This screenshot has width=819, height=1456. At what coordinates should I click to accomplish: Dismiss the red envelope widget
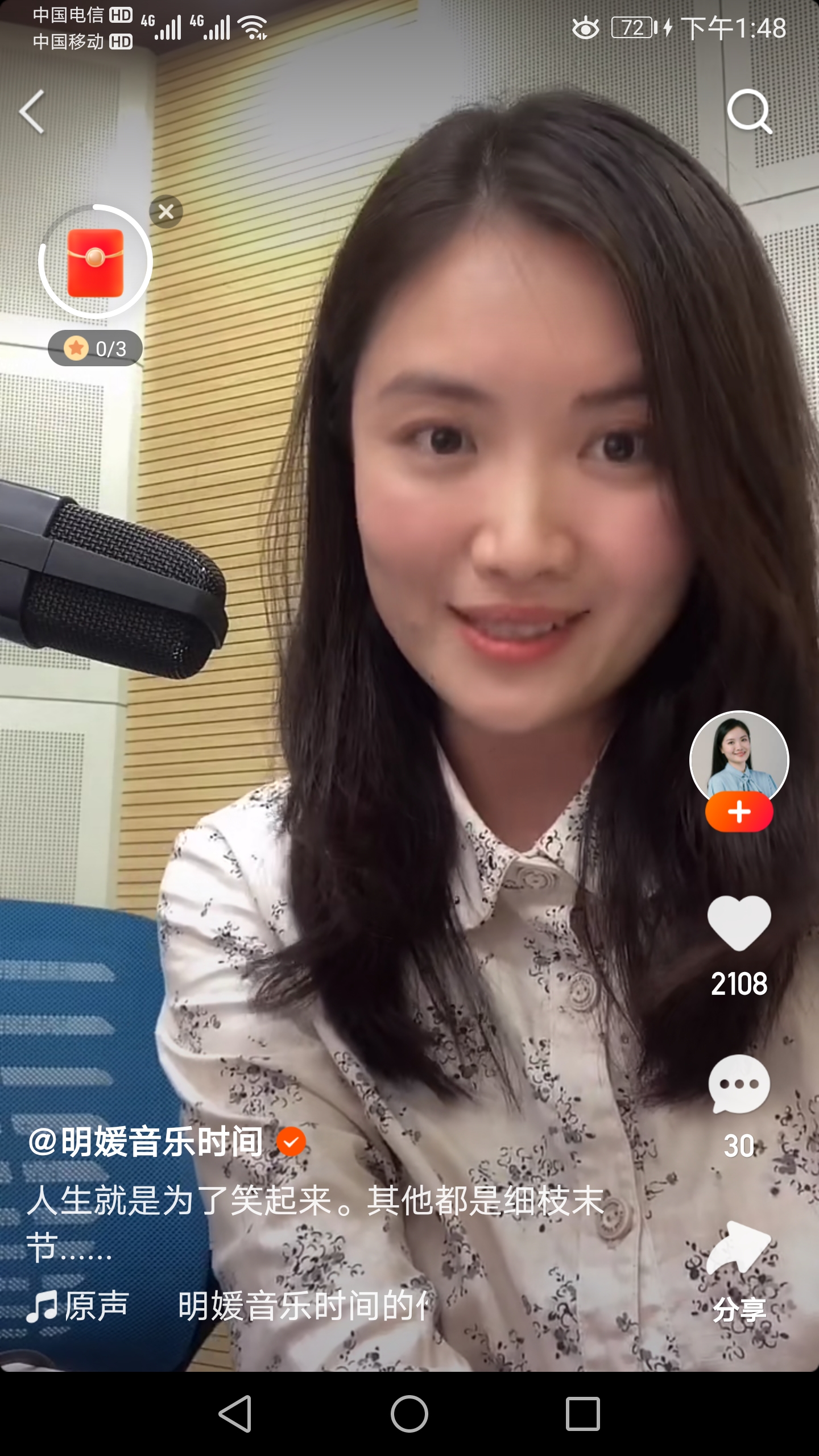click(166, 212)
